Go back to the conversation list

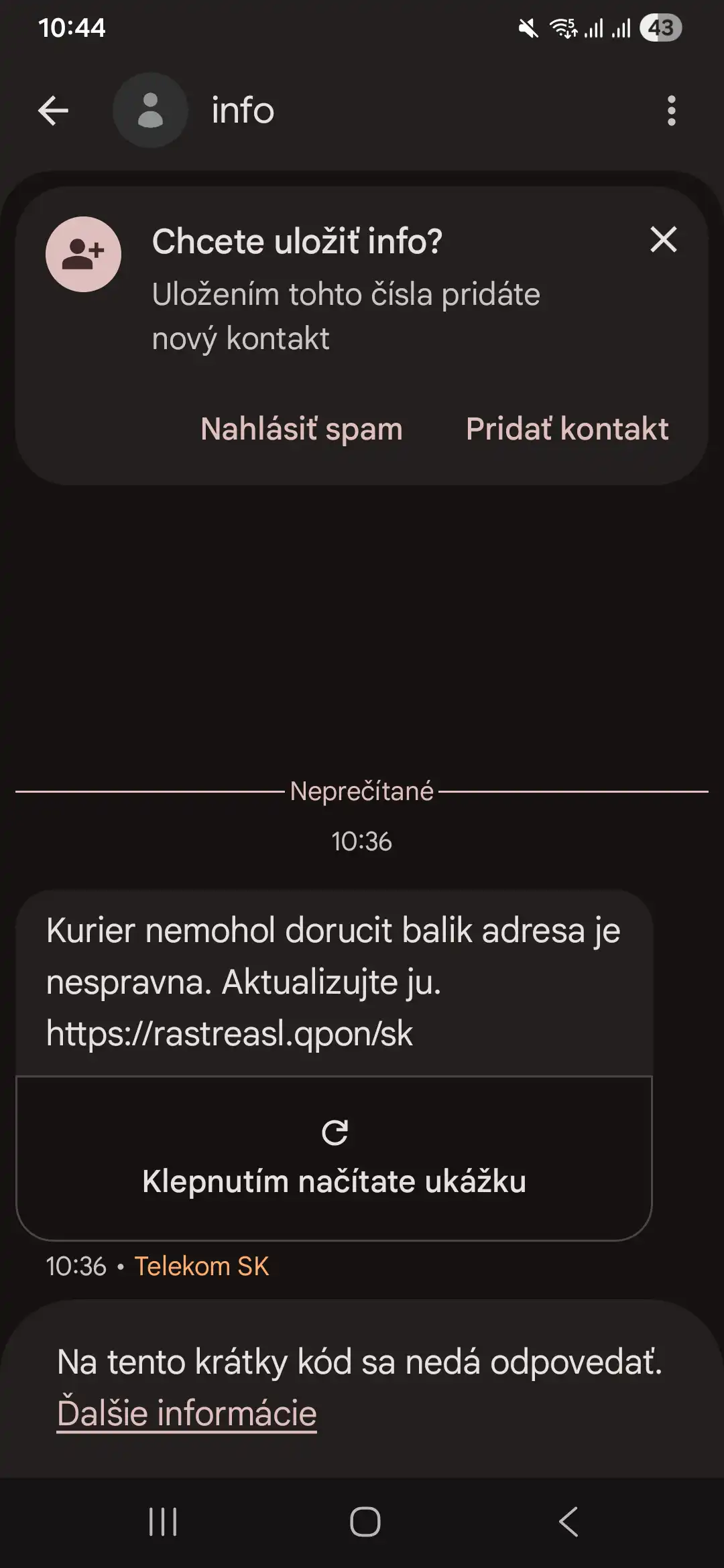54,111
